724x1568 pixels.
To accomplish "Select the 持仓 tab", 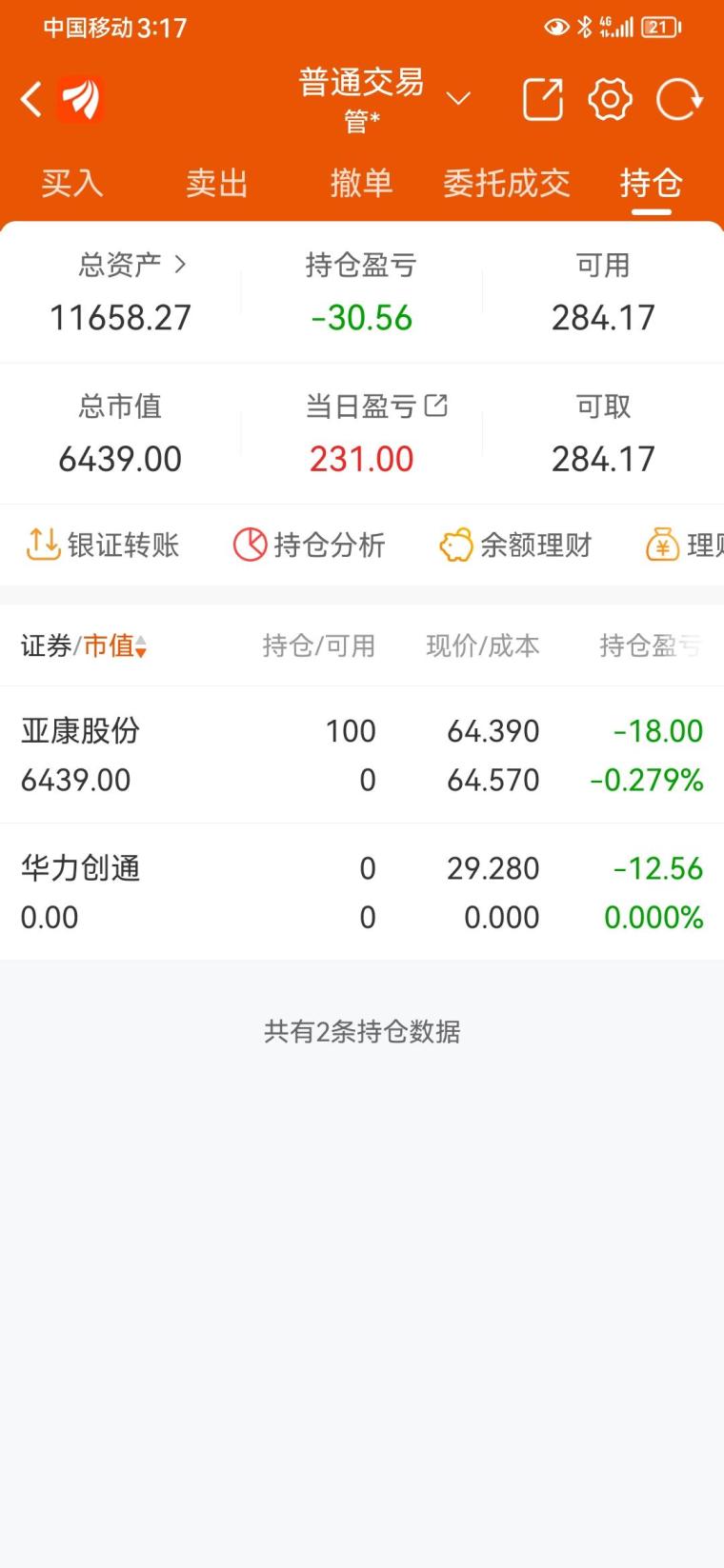I will pos(651,182).
